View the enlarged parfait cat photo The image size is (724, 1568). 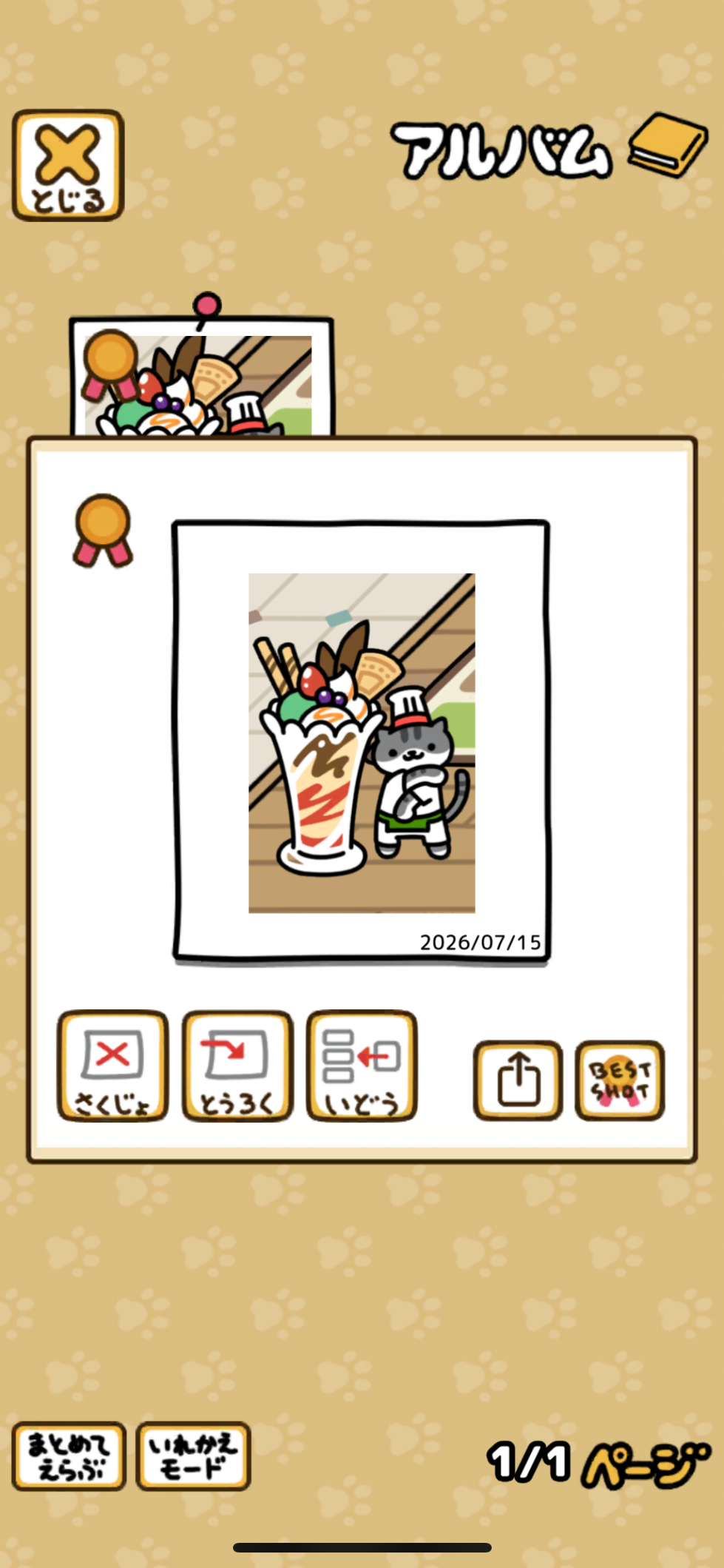tap(362, 742)
